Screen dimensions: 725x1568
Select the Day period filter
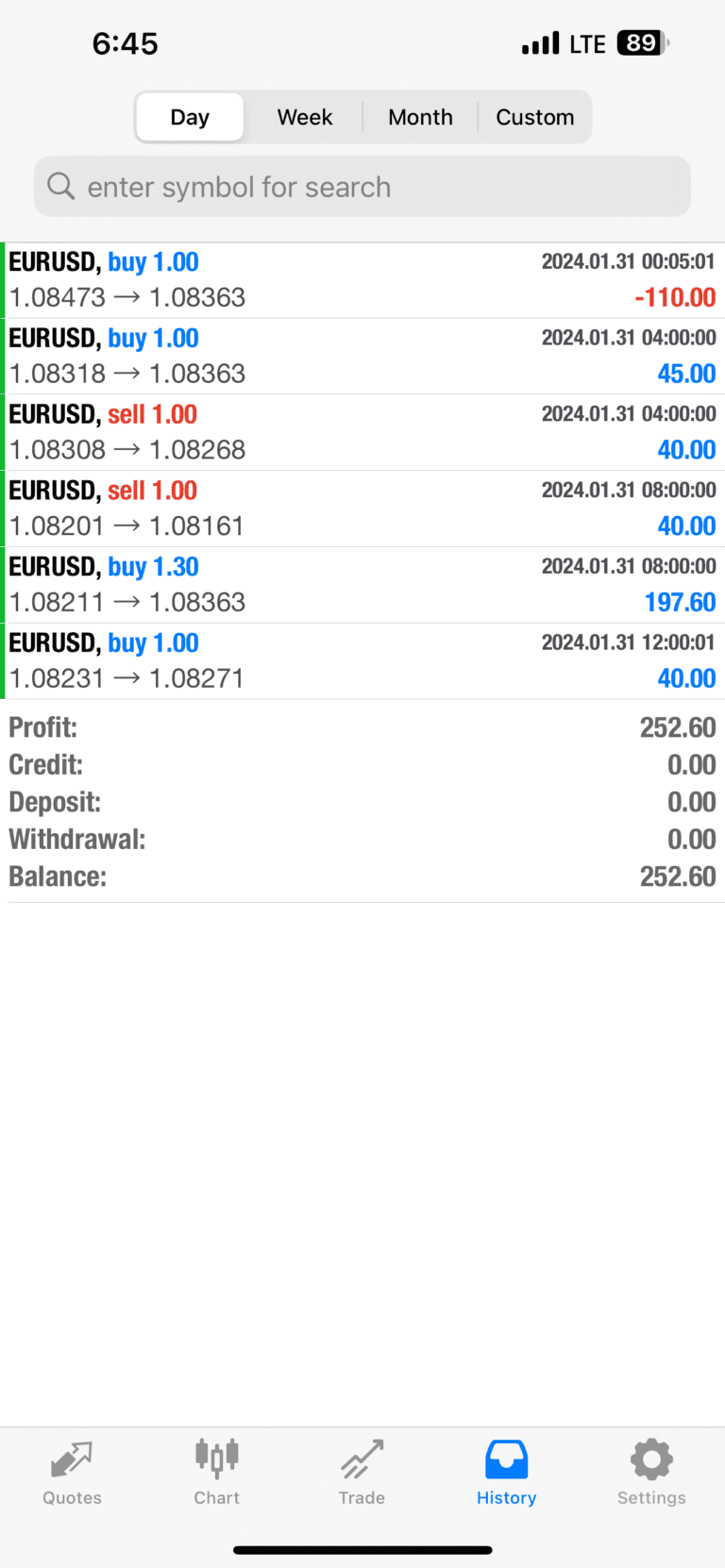(x=190, y=117)
